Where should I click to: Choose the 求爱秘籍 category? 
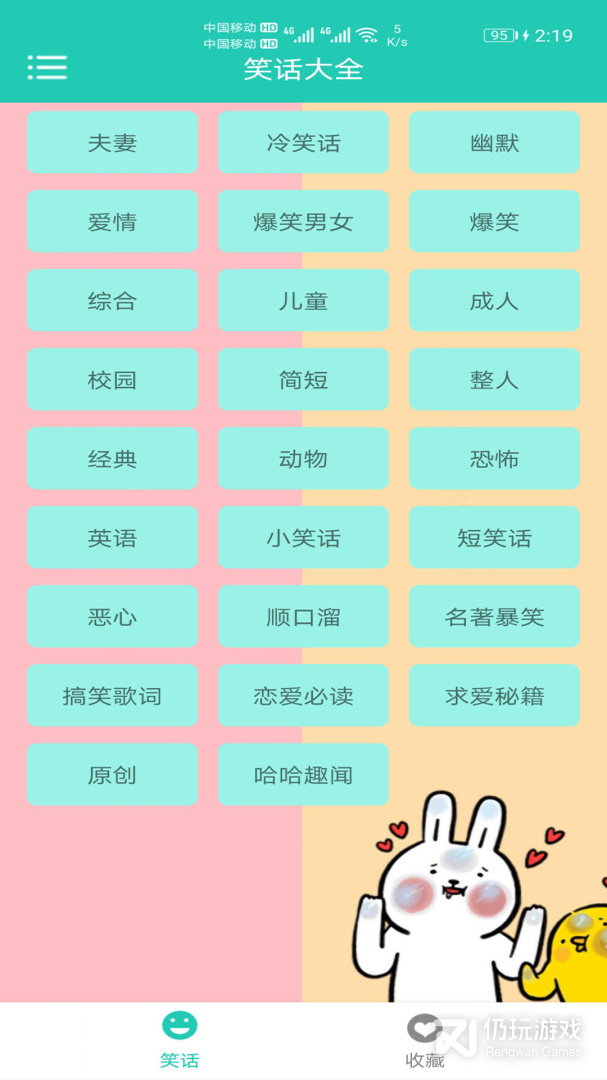[x=494, y=696]
